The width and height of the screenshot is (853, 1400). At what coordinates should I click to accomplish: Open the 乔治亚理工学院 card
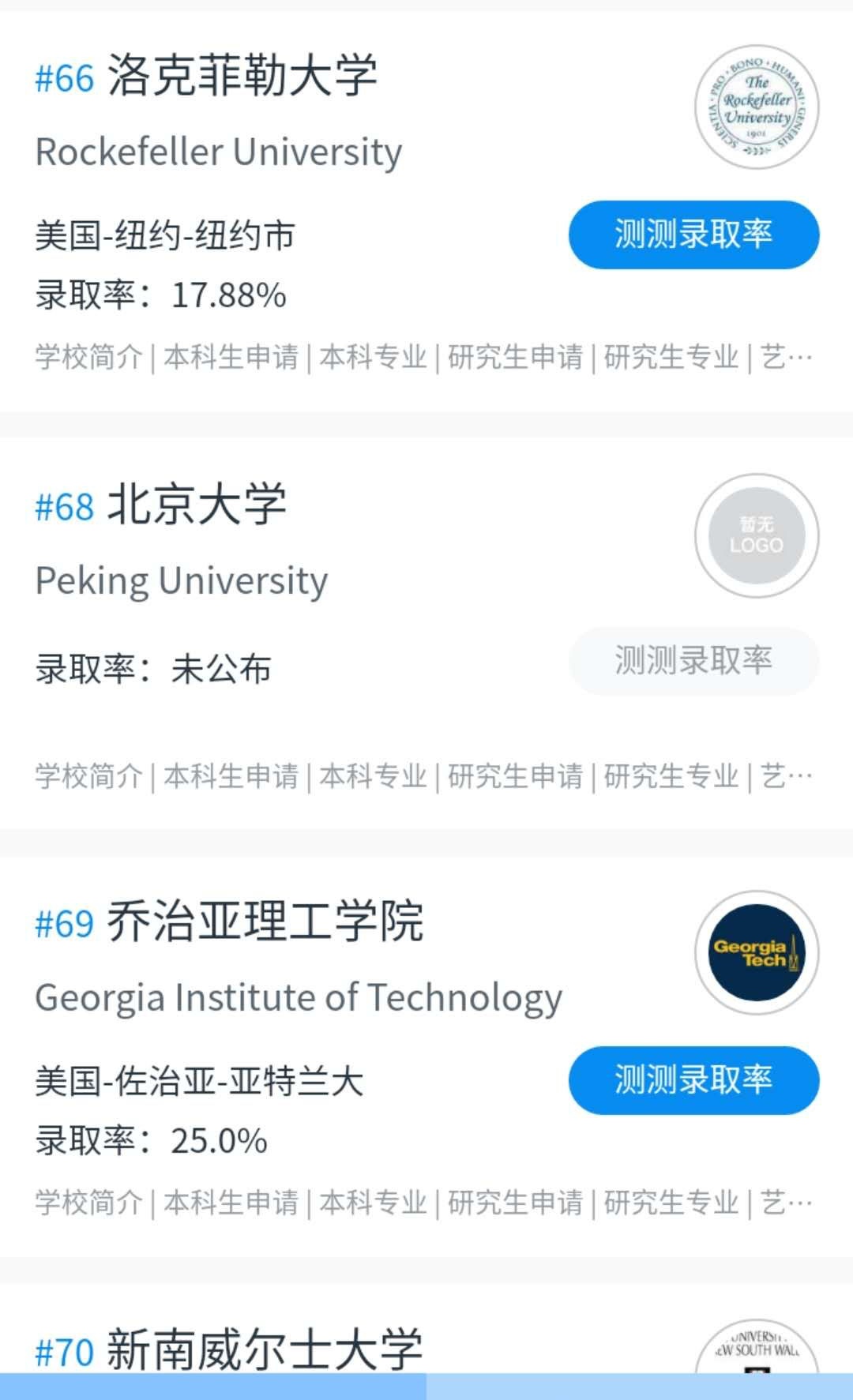[x=426, y=1057]
